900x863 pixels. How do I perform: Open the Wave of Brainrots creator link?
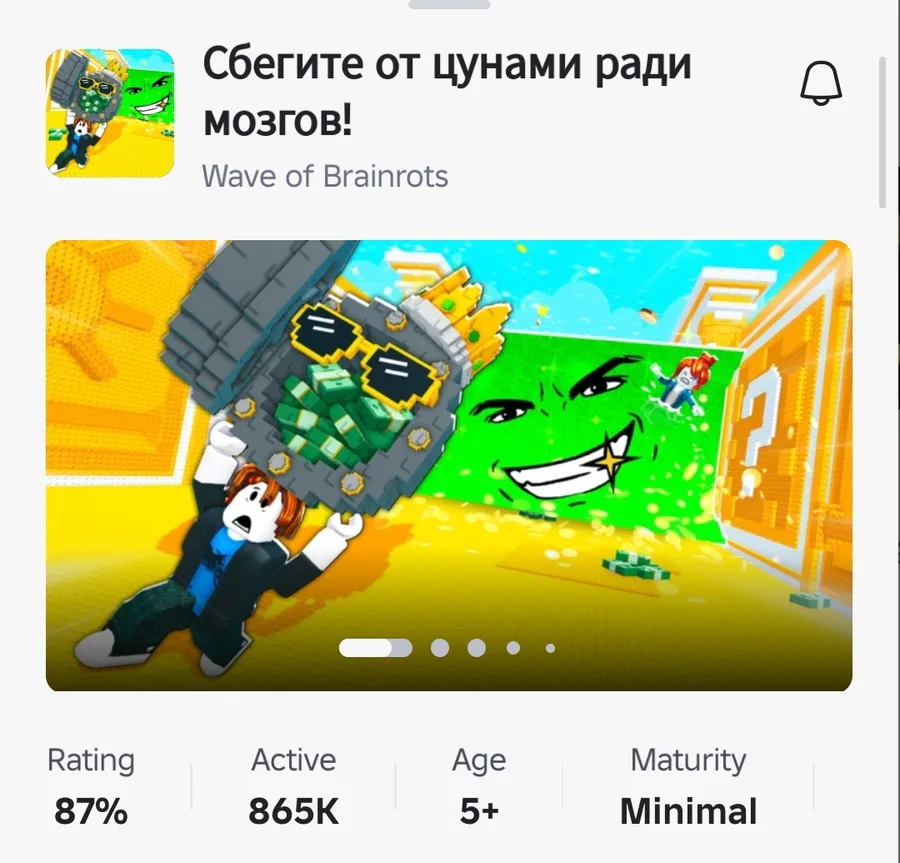tap(325, 176)
